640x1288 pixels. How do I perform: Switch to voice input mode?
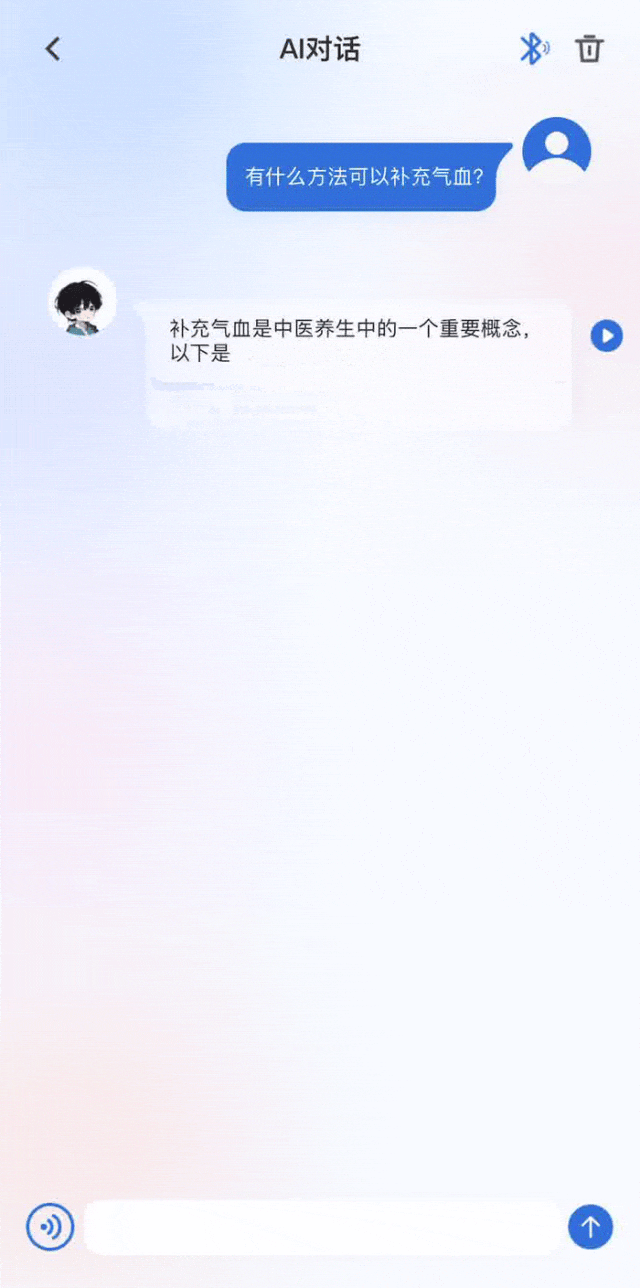tap(50, 1226)
